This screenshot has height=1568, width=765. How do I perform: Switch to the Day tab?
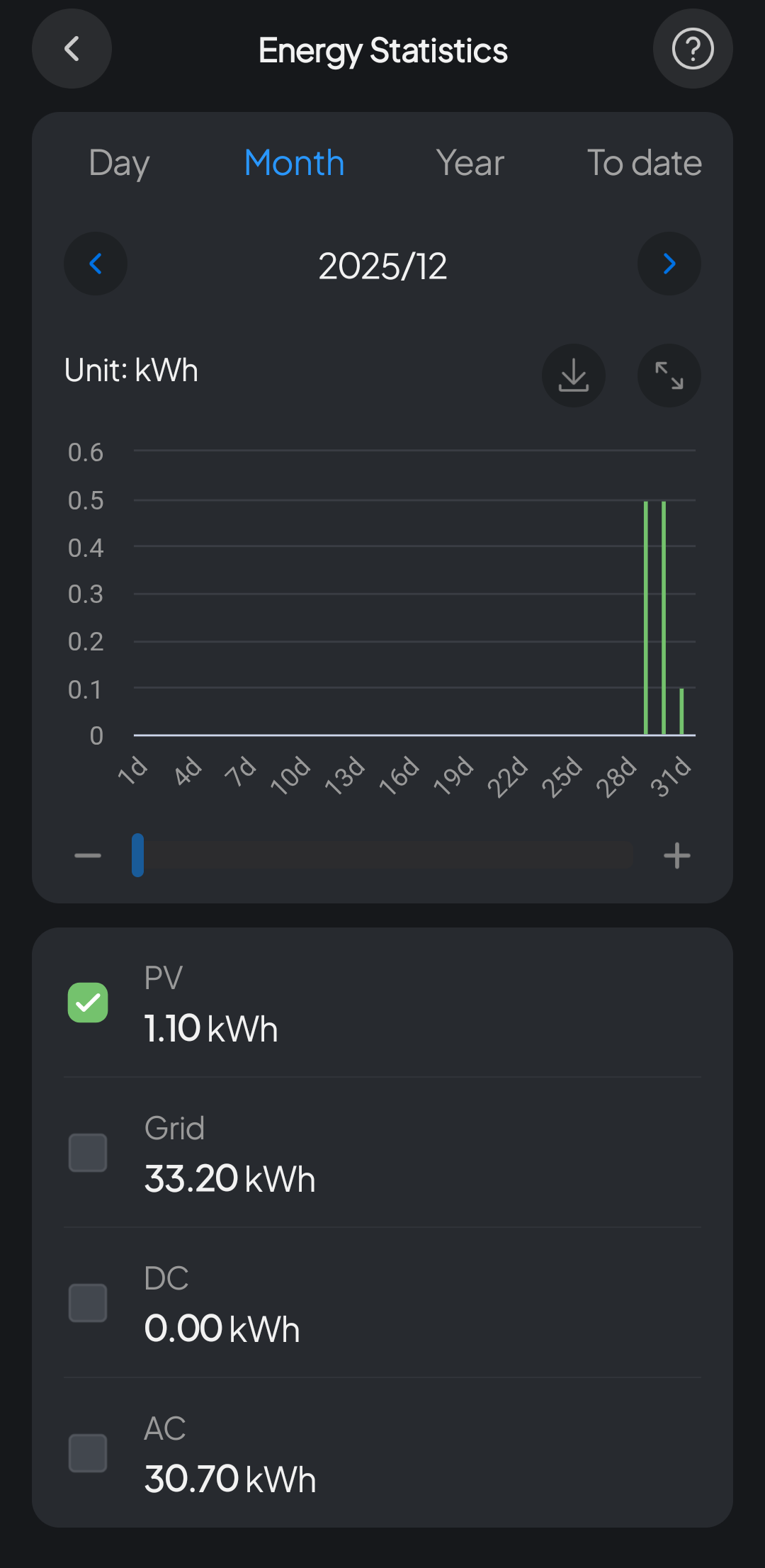point(119,164)
